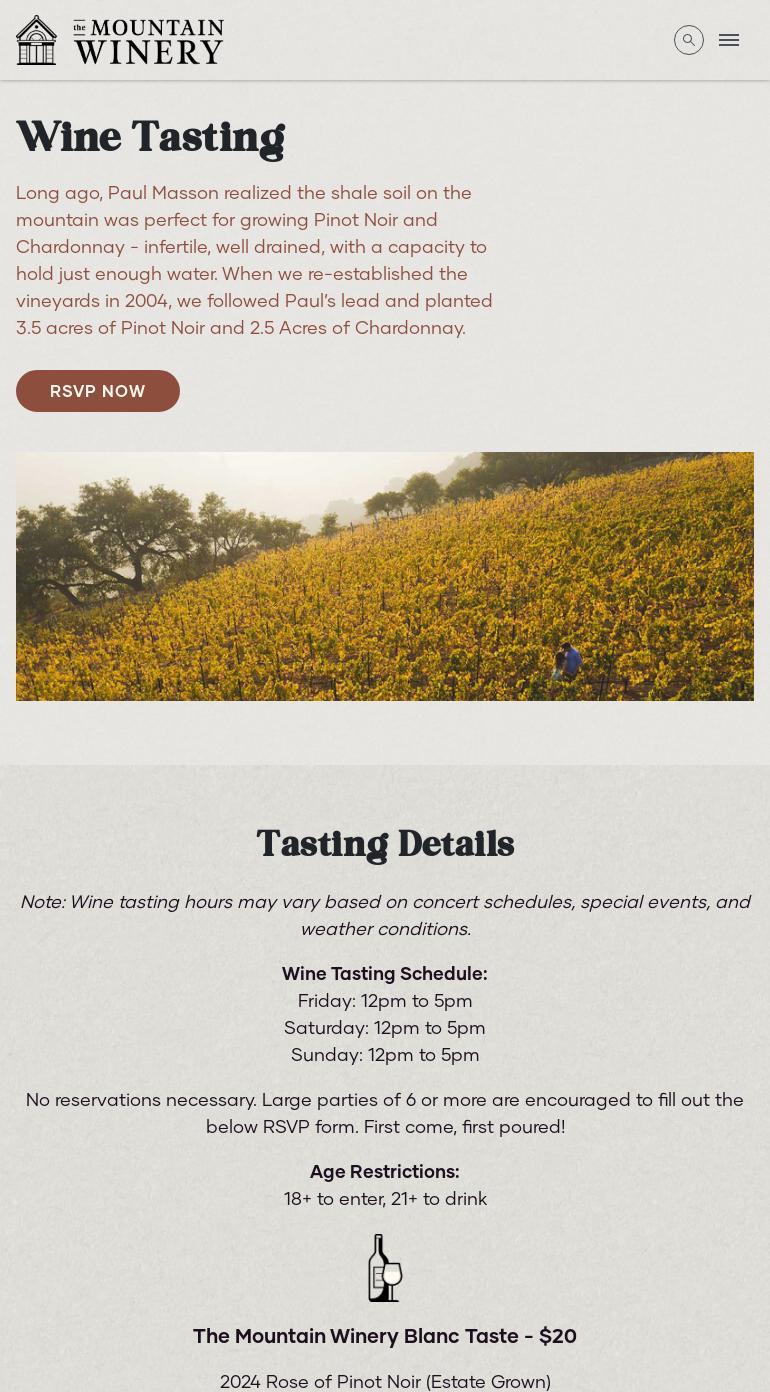770x1392 pixels.
Task: Open the navigation menu with three lines
Action: 729,40
